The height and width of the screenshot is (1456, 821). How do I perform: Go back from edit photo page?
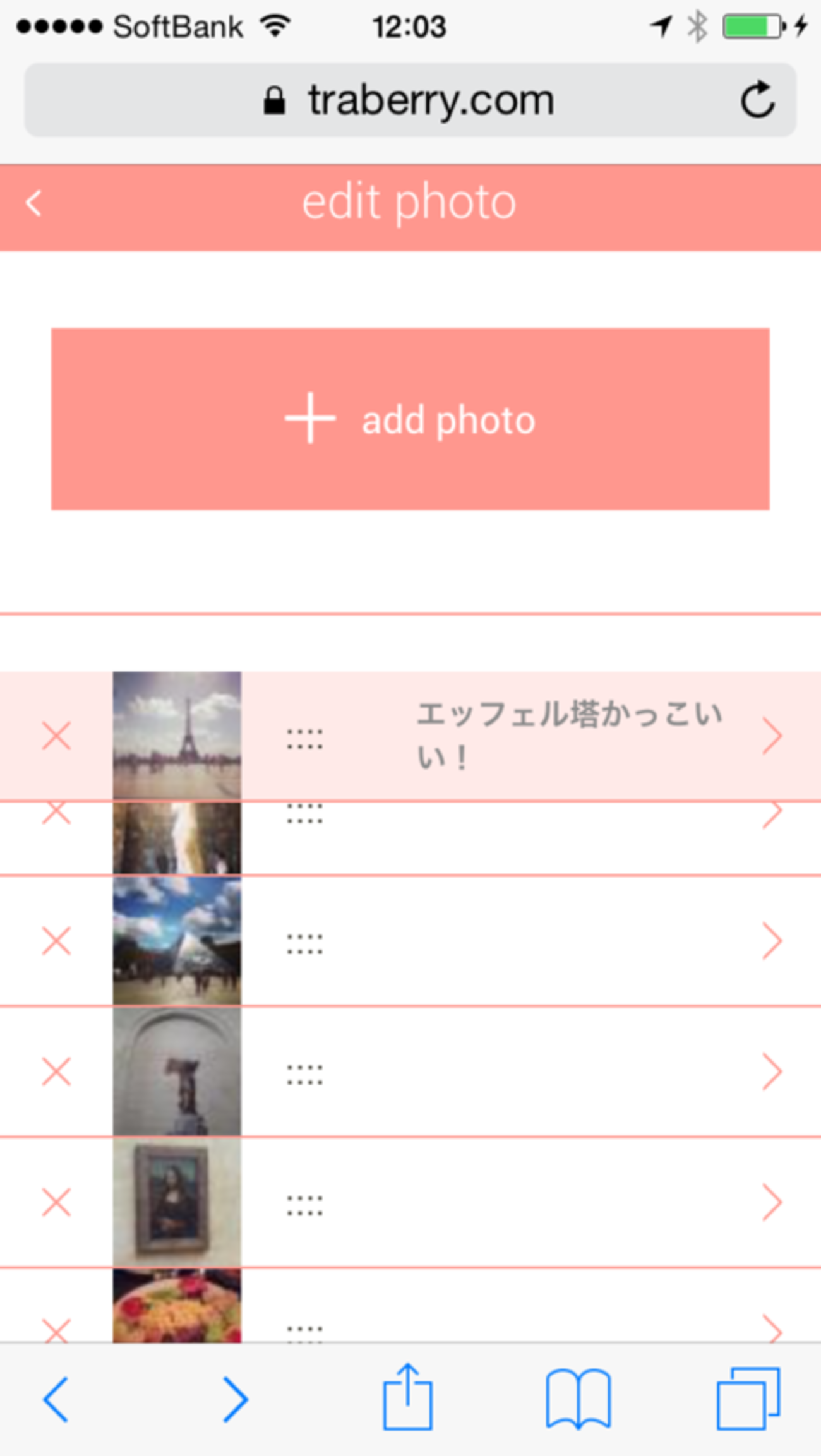point(34,204)
